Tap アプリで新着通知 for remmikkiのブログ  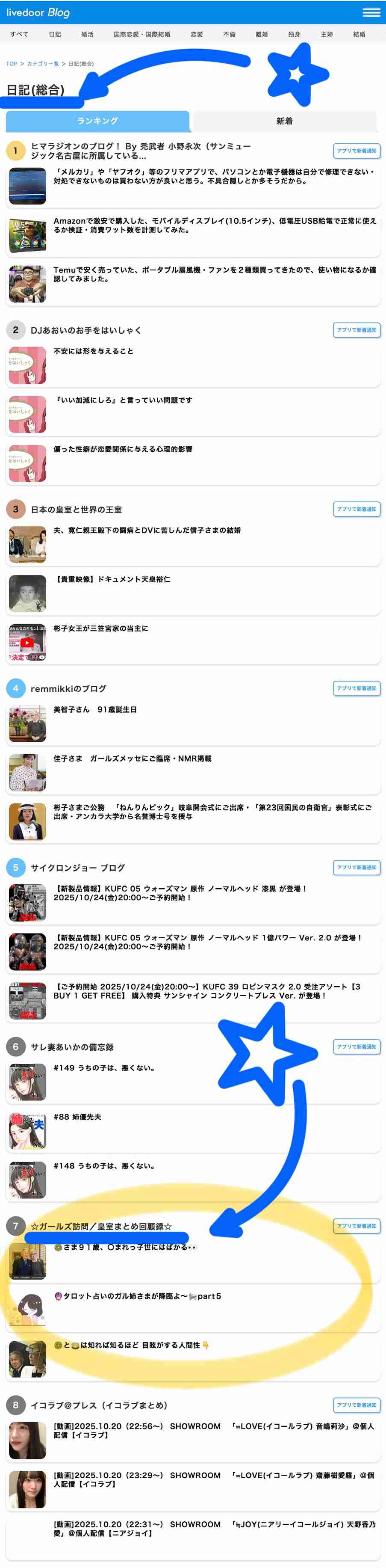(x=356, y=688)
